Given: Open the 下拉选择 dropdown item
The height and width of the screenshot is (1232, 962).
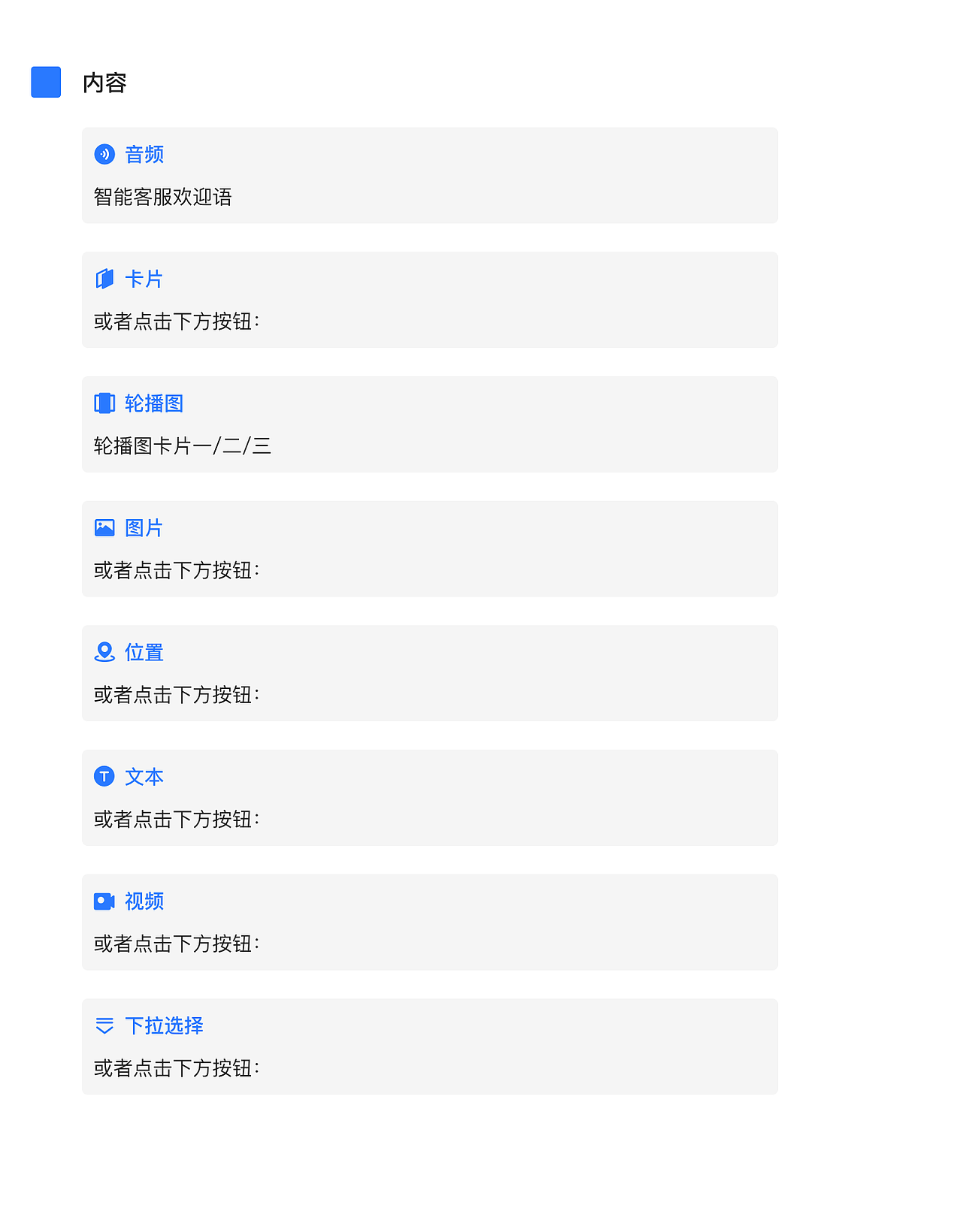Looking at the screenshot, I should (165, 1025).
